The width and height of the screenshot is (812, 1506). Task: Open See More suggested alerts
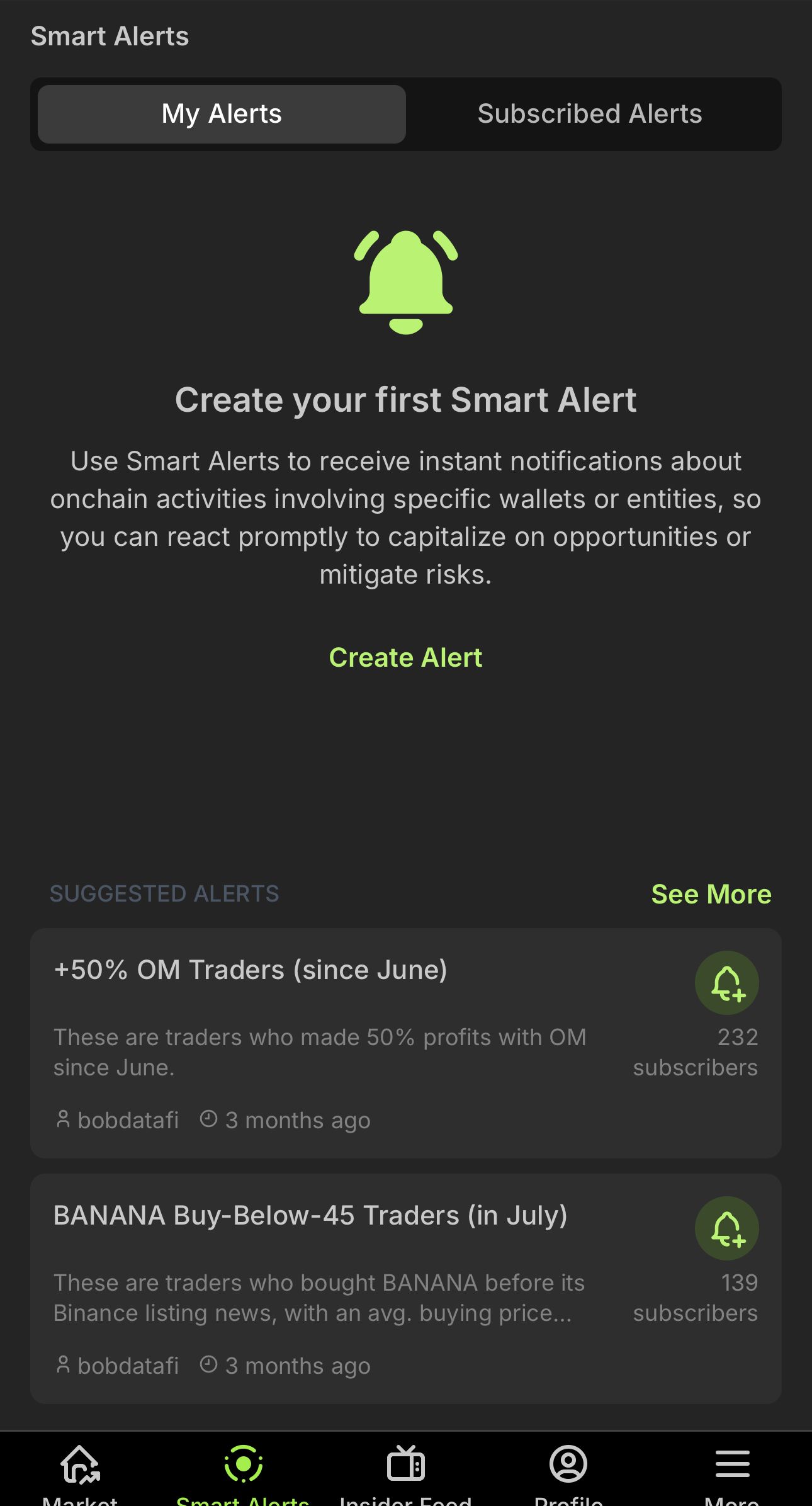[711, 894]
